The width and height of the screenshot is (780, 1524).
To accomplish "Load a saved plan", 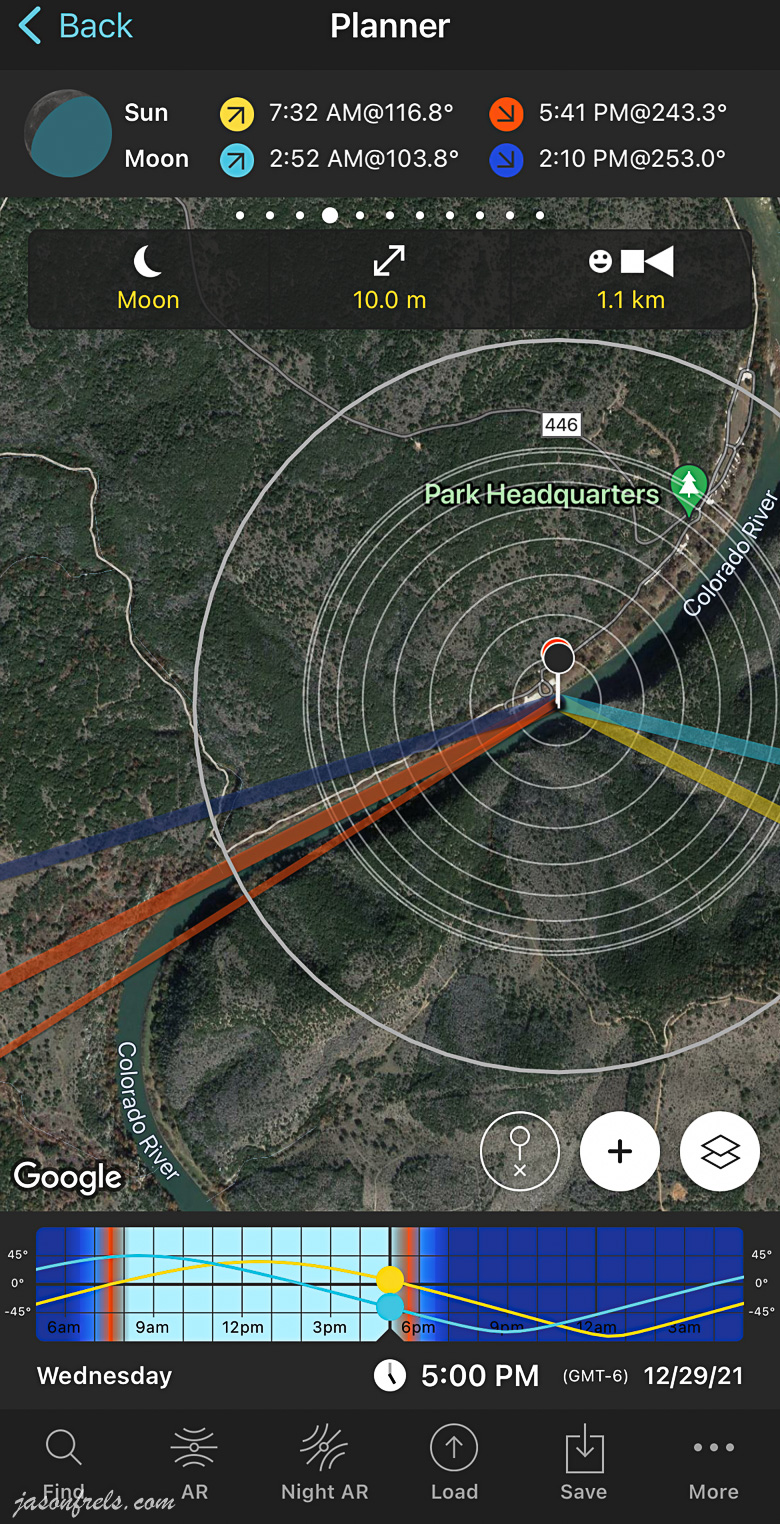I will tap(454, 1462).
